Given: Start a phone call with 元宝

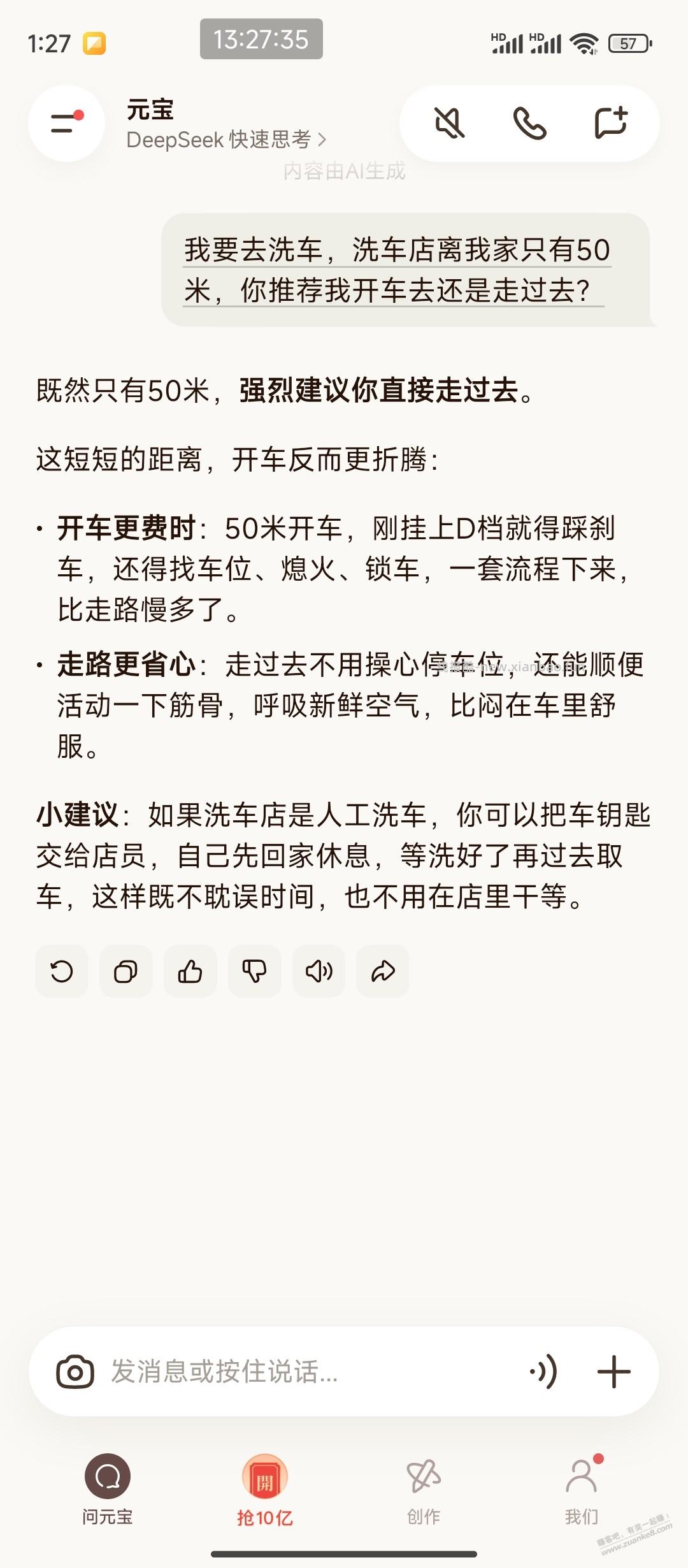Looking at the screenshot, I should [532, 124].
